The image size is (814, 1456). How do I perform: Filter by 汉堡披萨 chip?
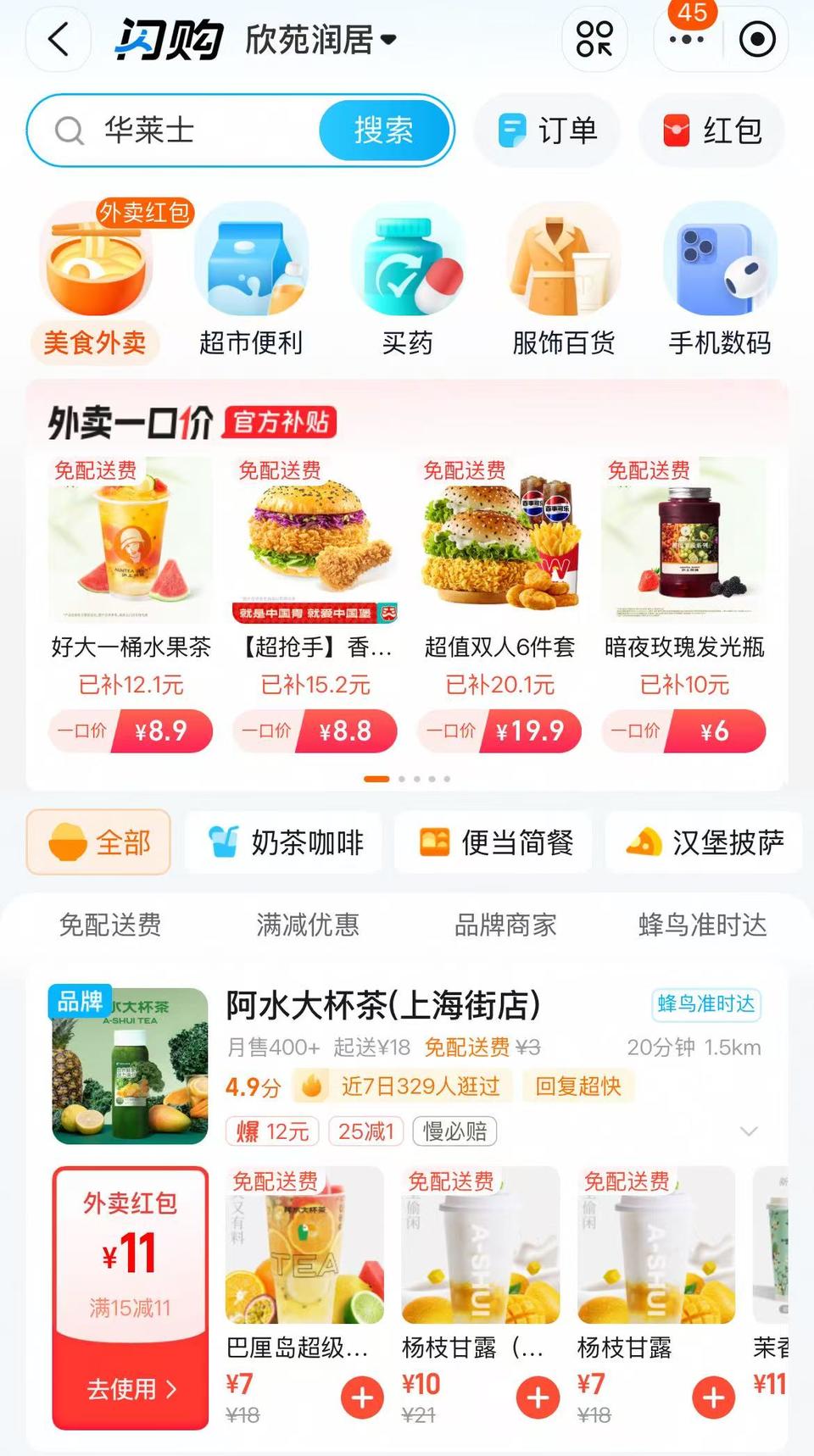click(x=704, y=842)
